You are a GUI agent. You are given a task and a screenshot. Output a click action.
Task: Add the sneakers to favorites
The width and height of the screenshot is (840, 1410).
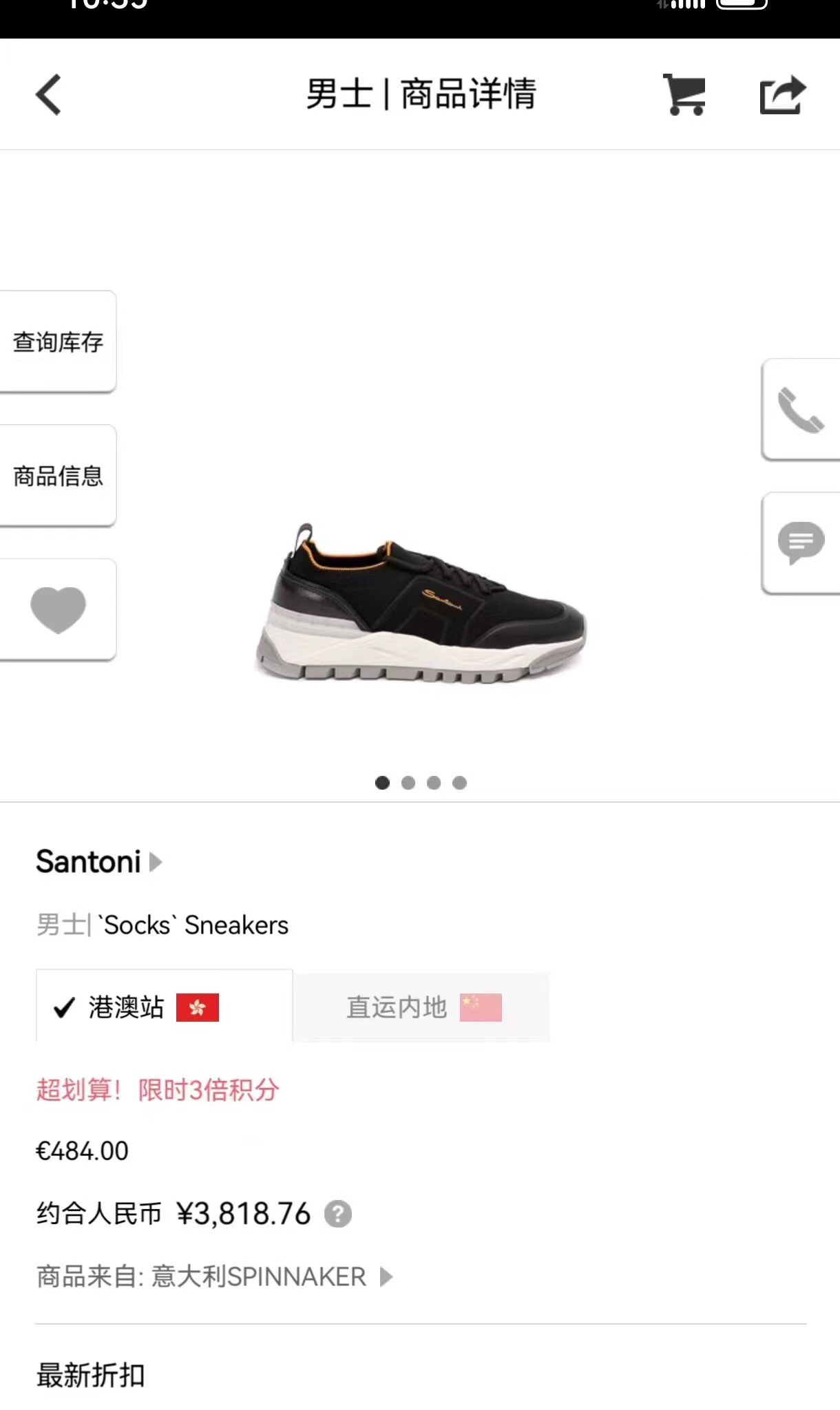58,609
